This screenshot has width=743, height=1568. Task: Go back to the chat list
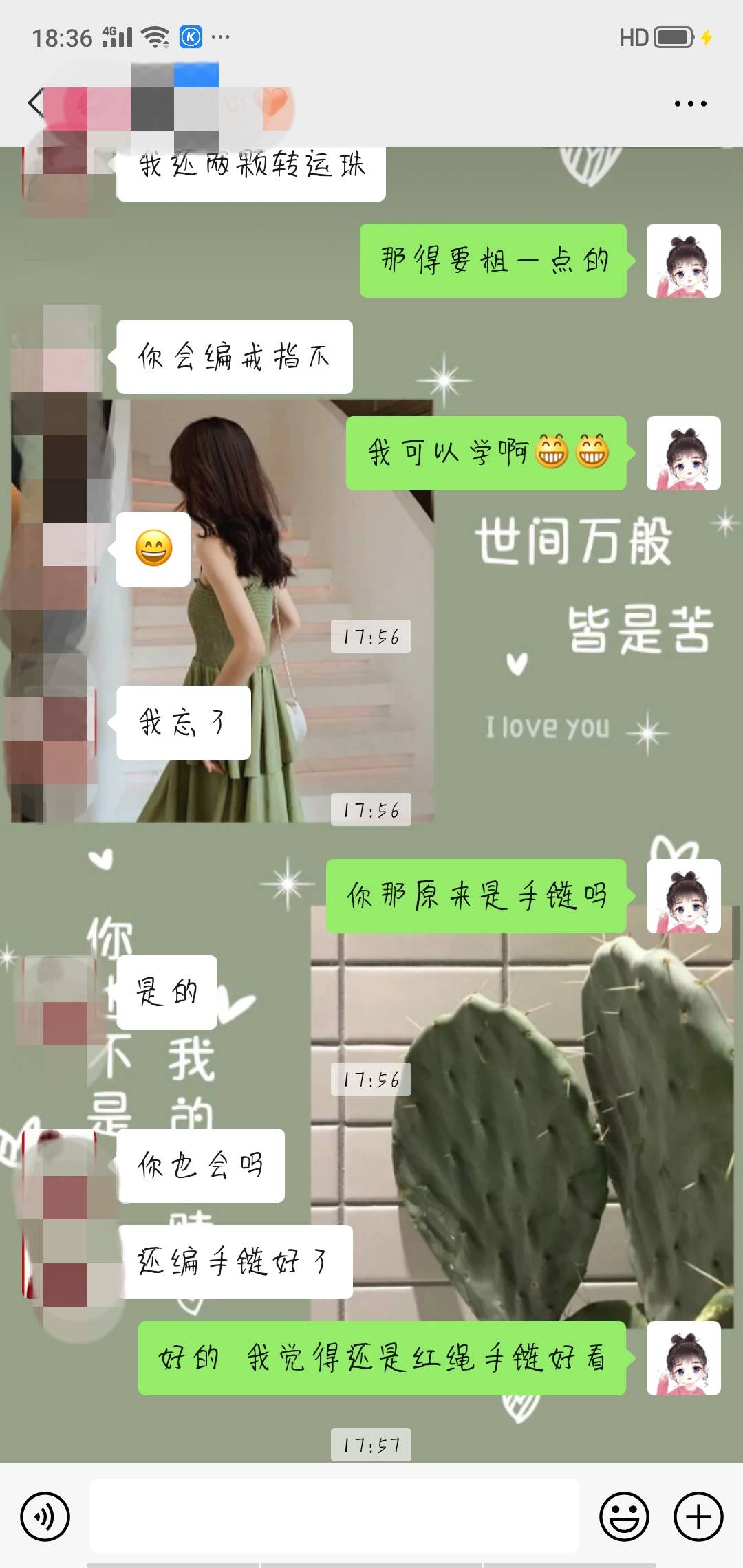pos(36,104)
